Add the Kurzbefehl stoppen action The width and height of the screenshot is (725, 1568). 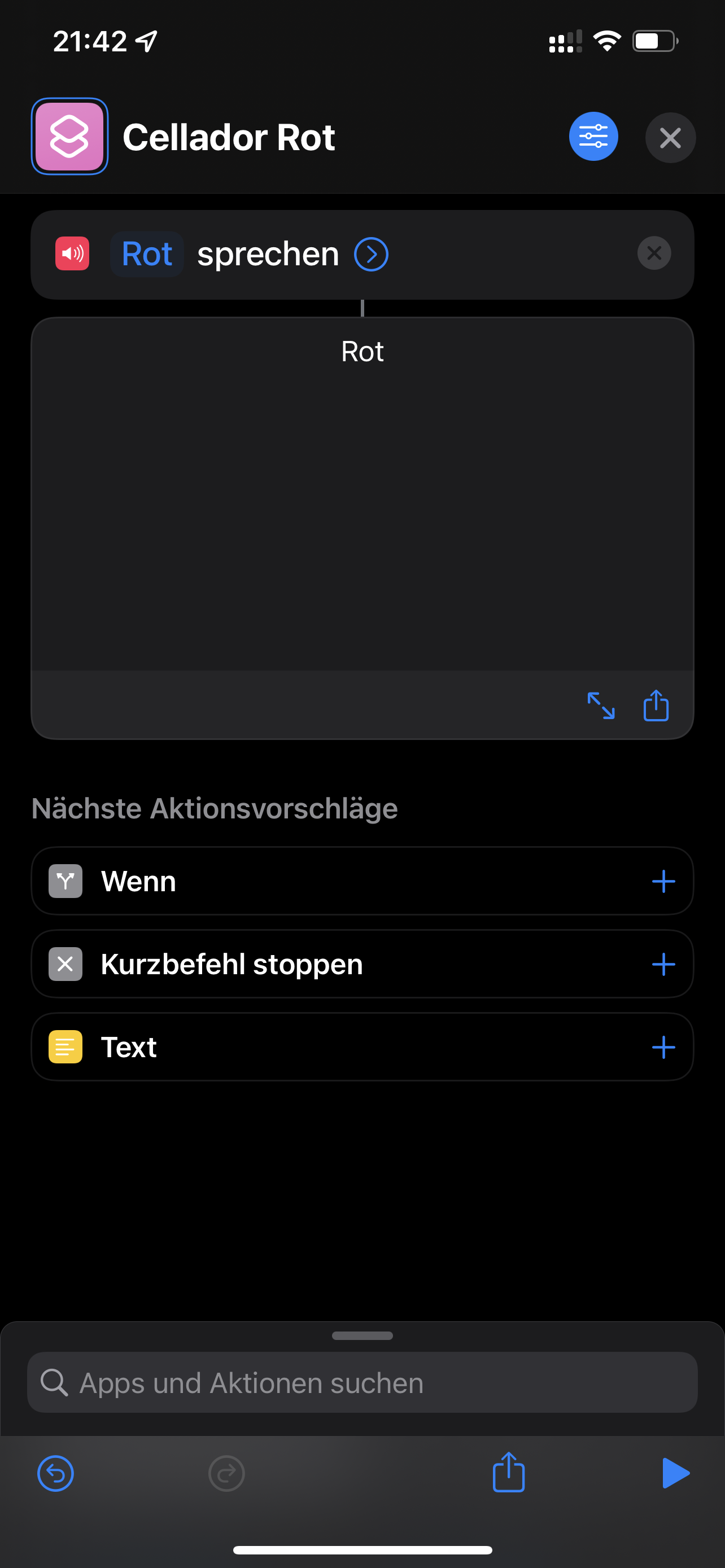pos(663,964)
